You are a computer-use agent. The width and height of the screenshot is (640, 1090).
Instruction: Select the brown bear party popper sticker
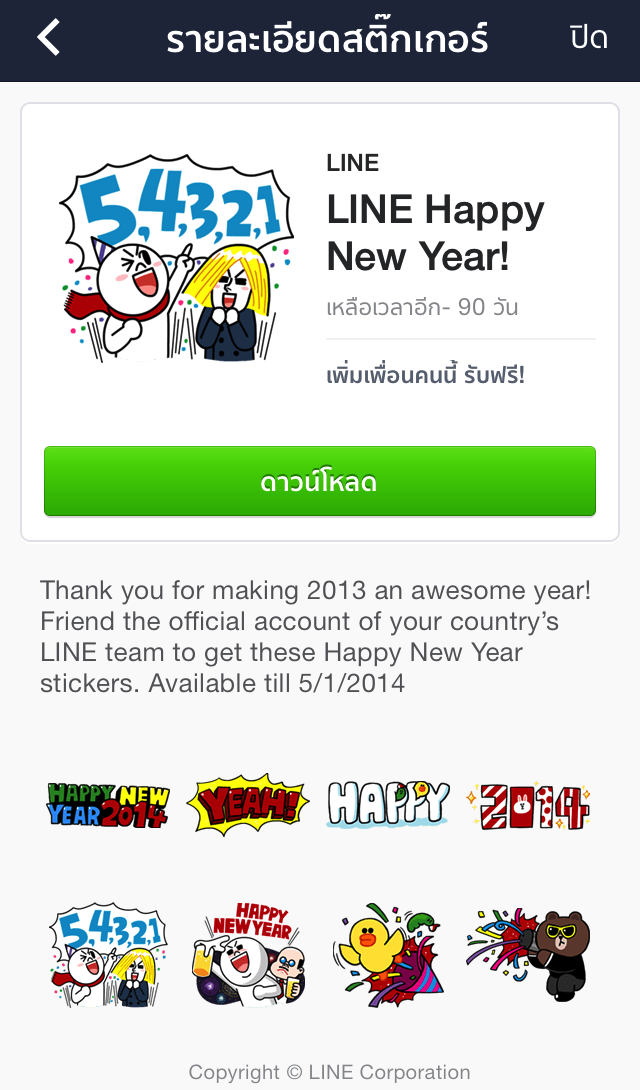tap(528, 954)
